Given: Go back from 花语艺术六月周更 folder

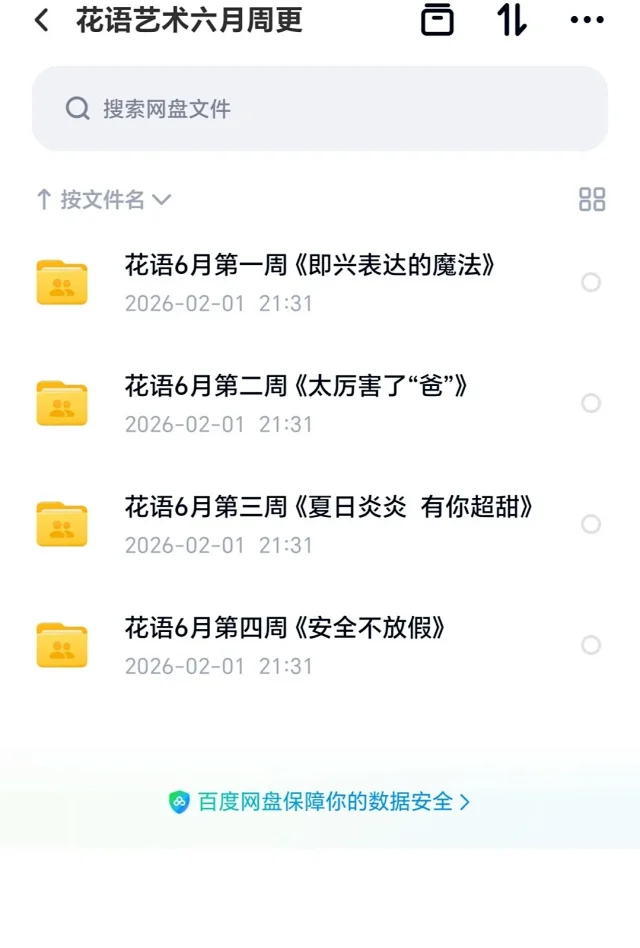Looking at the screenshot, I should [41, 20].
